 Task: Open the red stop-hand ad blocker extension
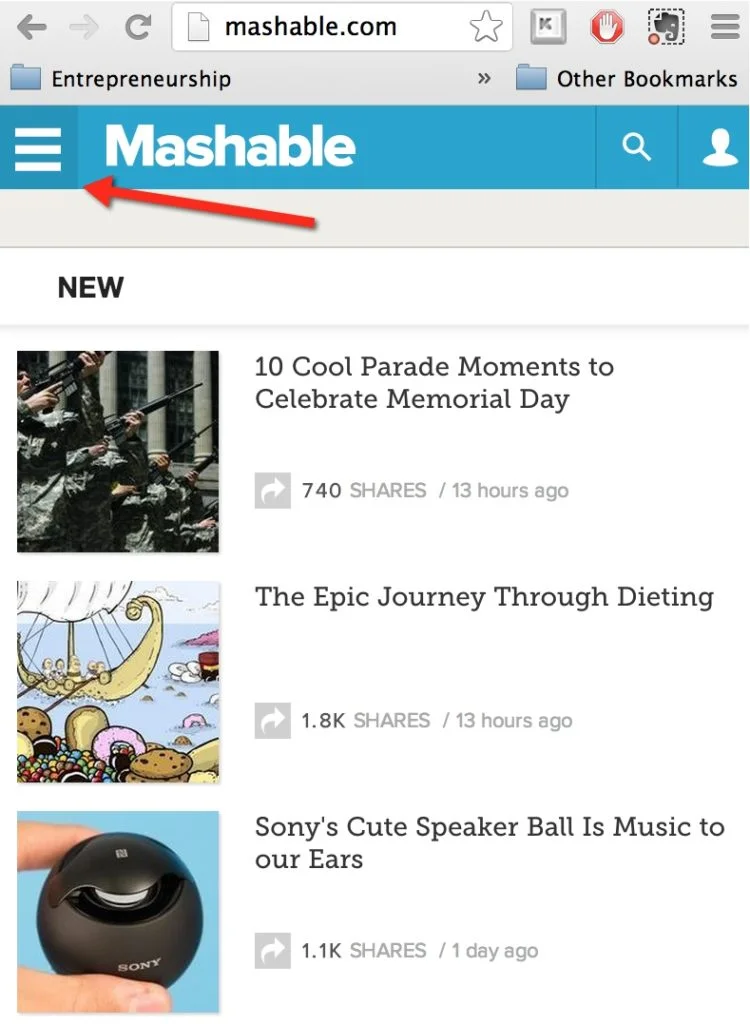click(606, 28)
